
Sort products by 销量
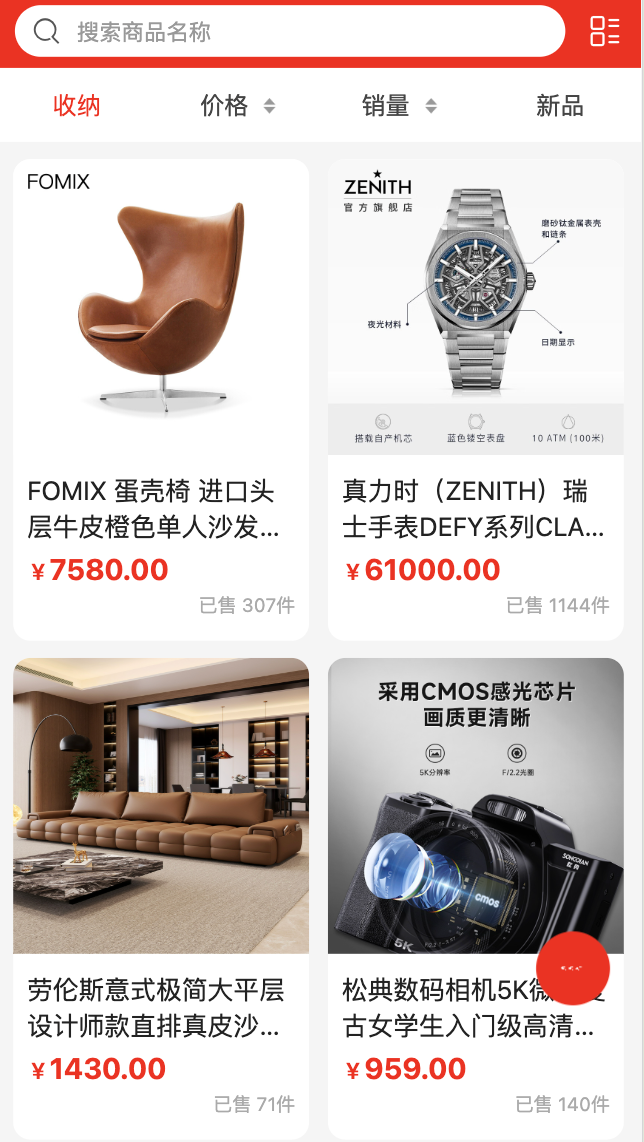(x=399, y=106)
